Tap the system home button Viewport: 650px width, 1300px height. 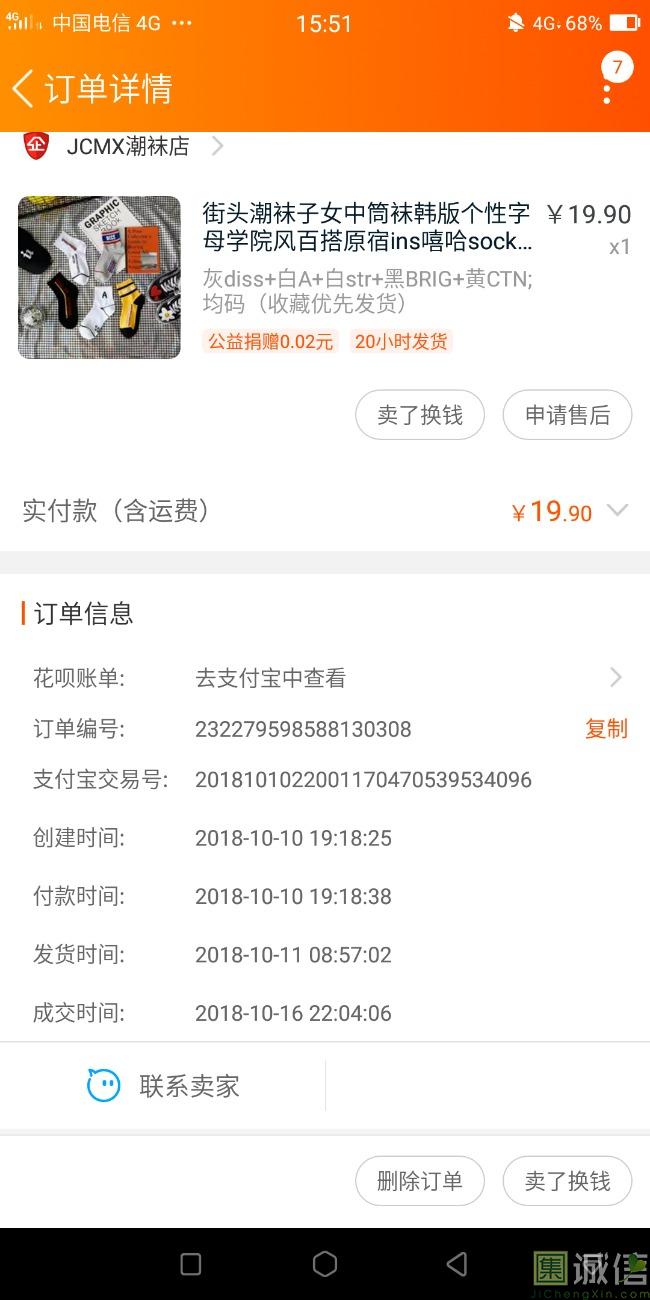click(325, 1264)
